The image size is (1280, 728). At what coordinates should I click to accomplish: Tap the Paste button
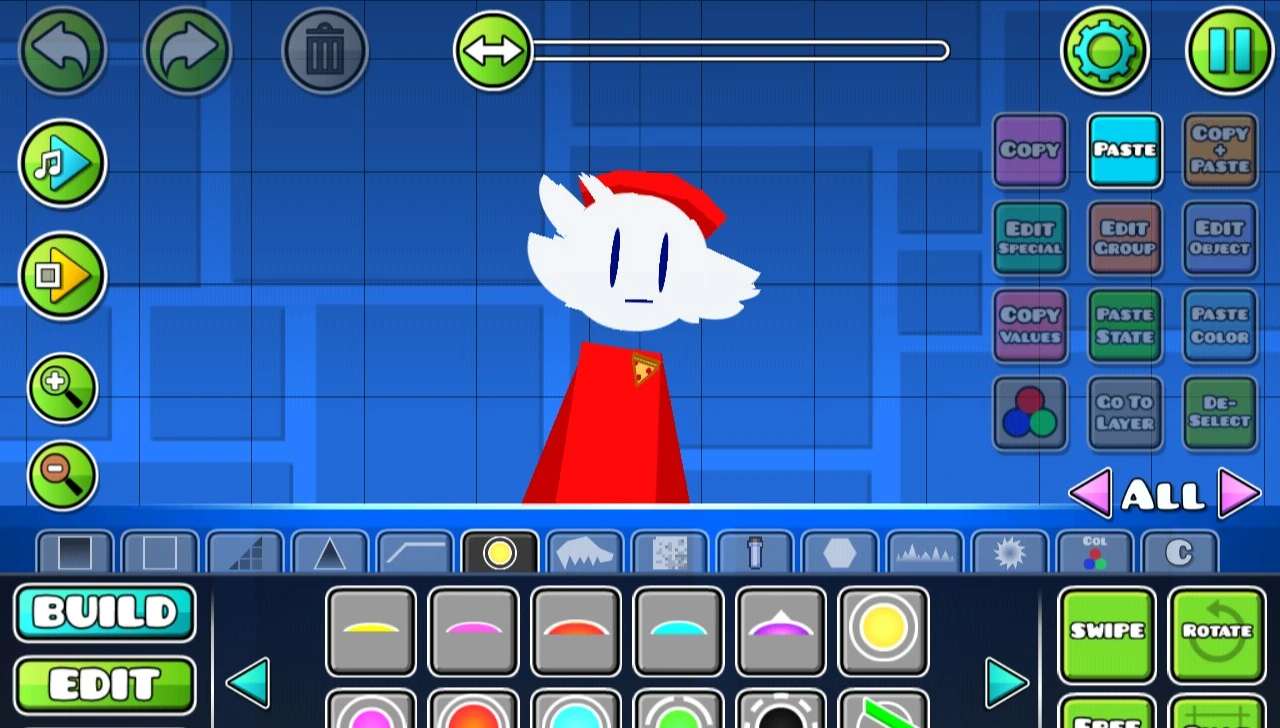pyautogui.click(x=1125, y=150)
